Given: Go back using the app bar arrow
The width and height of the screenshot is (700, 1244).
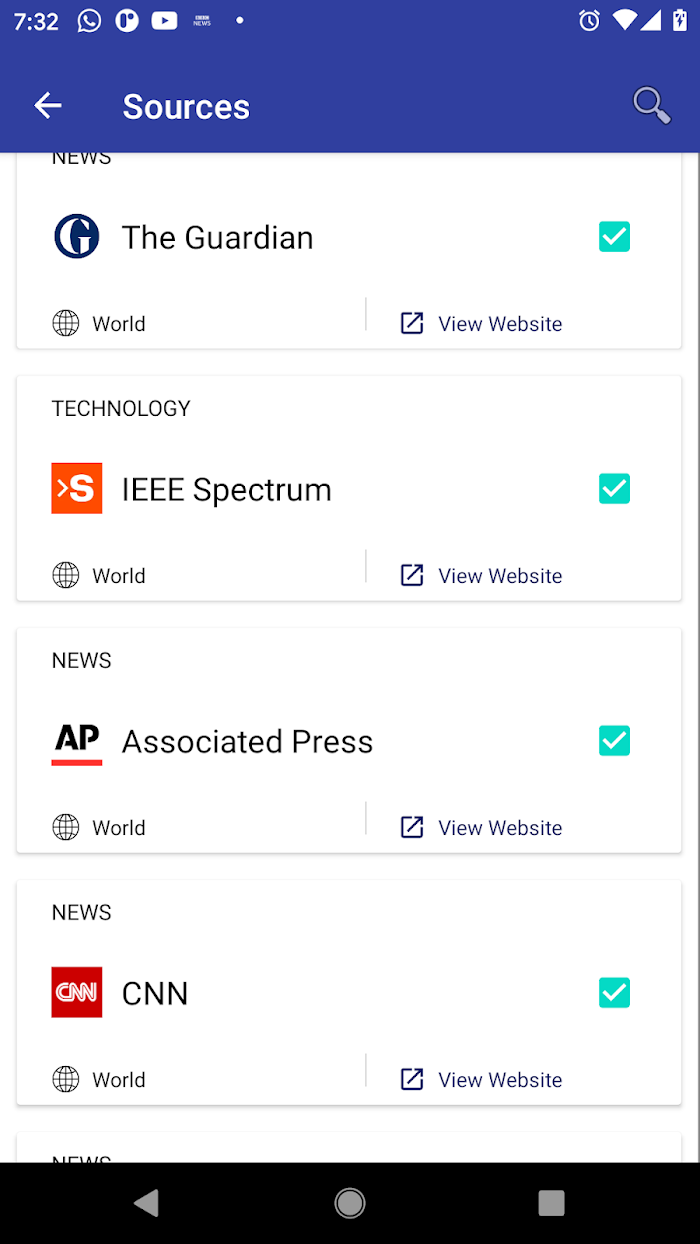Looking at the screenshot, I should pos(48,105).
